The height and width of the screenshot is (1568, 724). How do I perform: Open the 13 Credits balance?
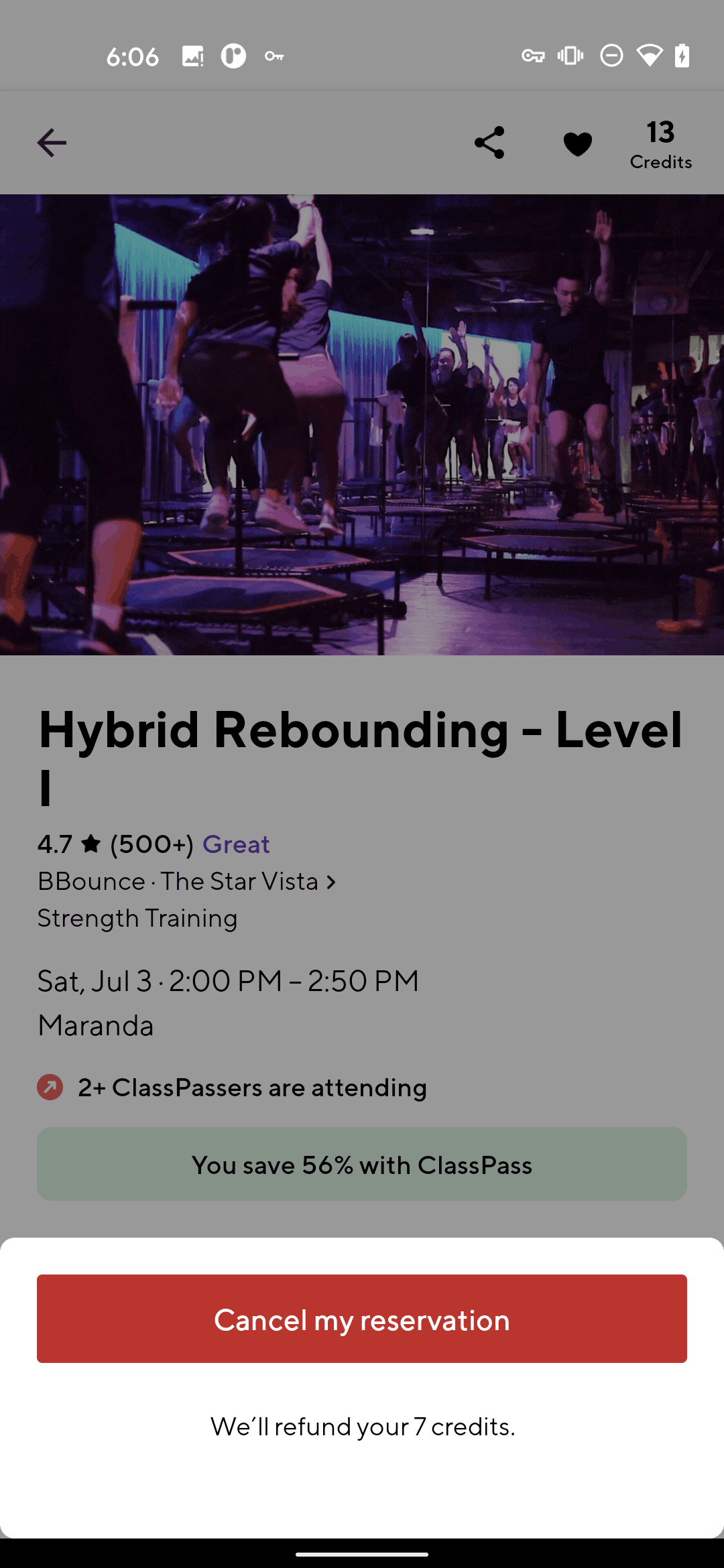point(660,144)
